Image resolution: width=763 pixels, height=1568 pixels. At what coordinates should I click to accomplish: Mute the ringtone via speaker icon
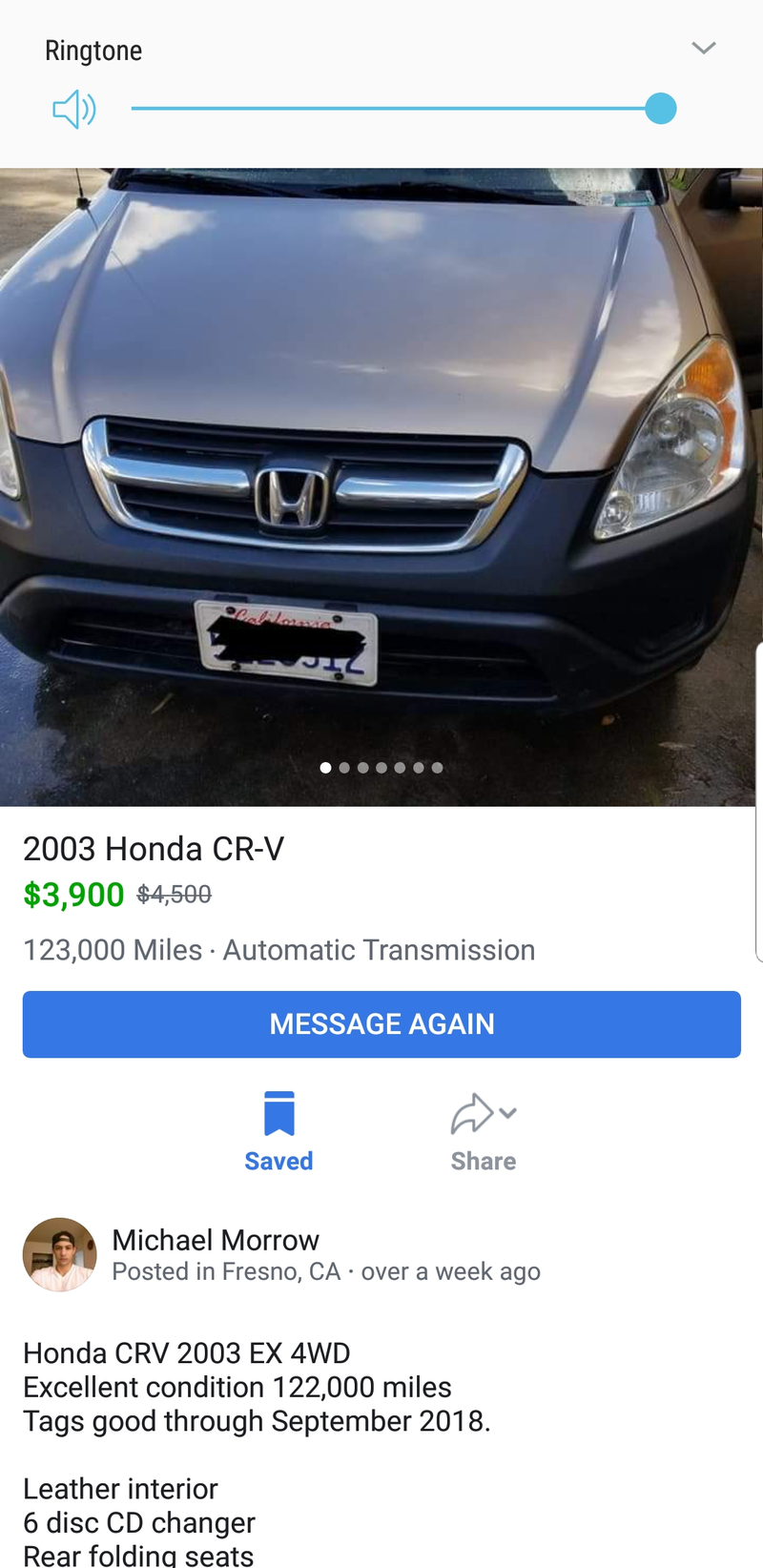pyautogui.click(x=73, y=110)
